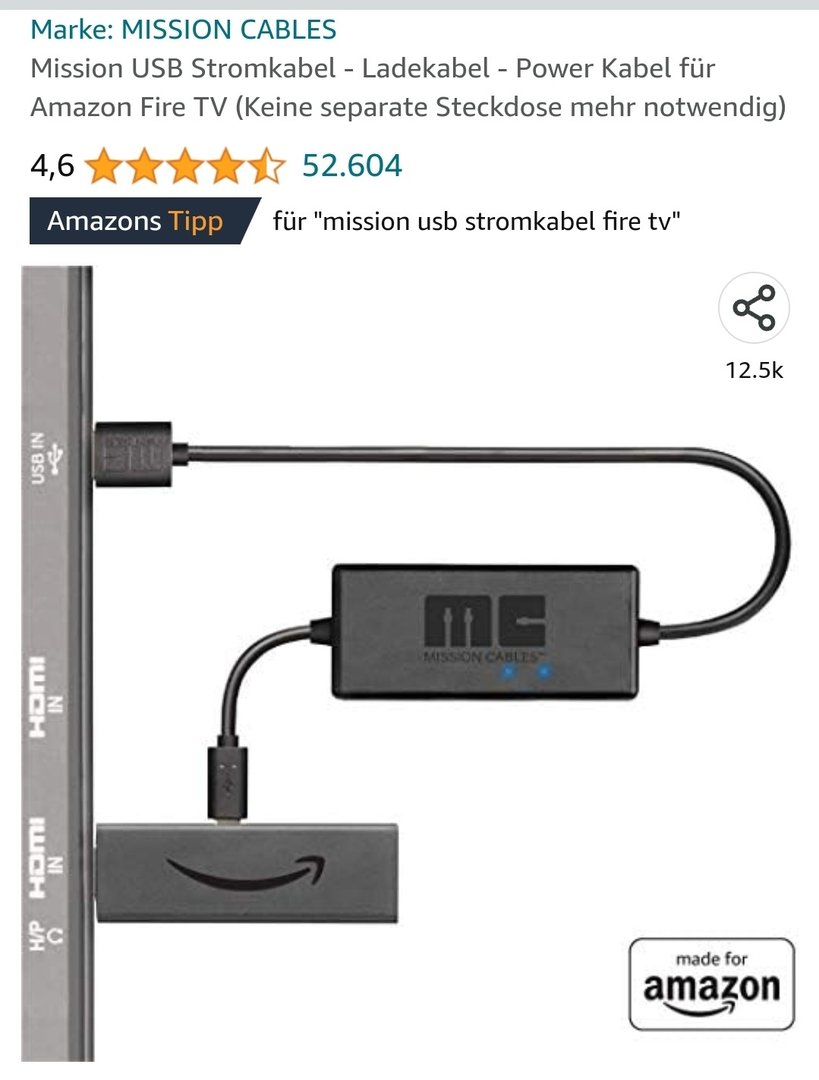
Task: Open the product image in full view
Action: pyautogui.click(x=410, y=660)
